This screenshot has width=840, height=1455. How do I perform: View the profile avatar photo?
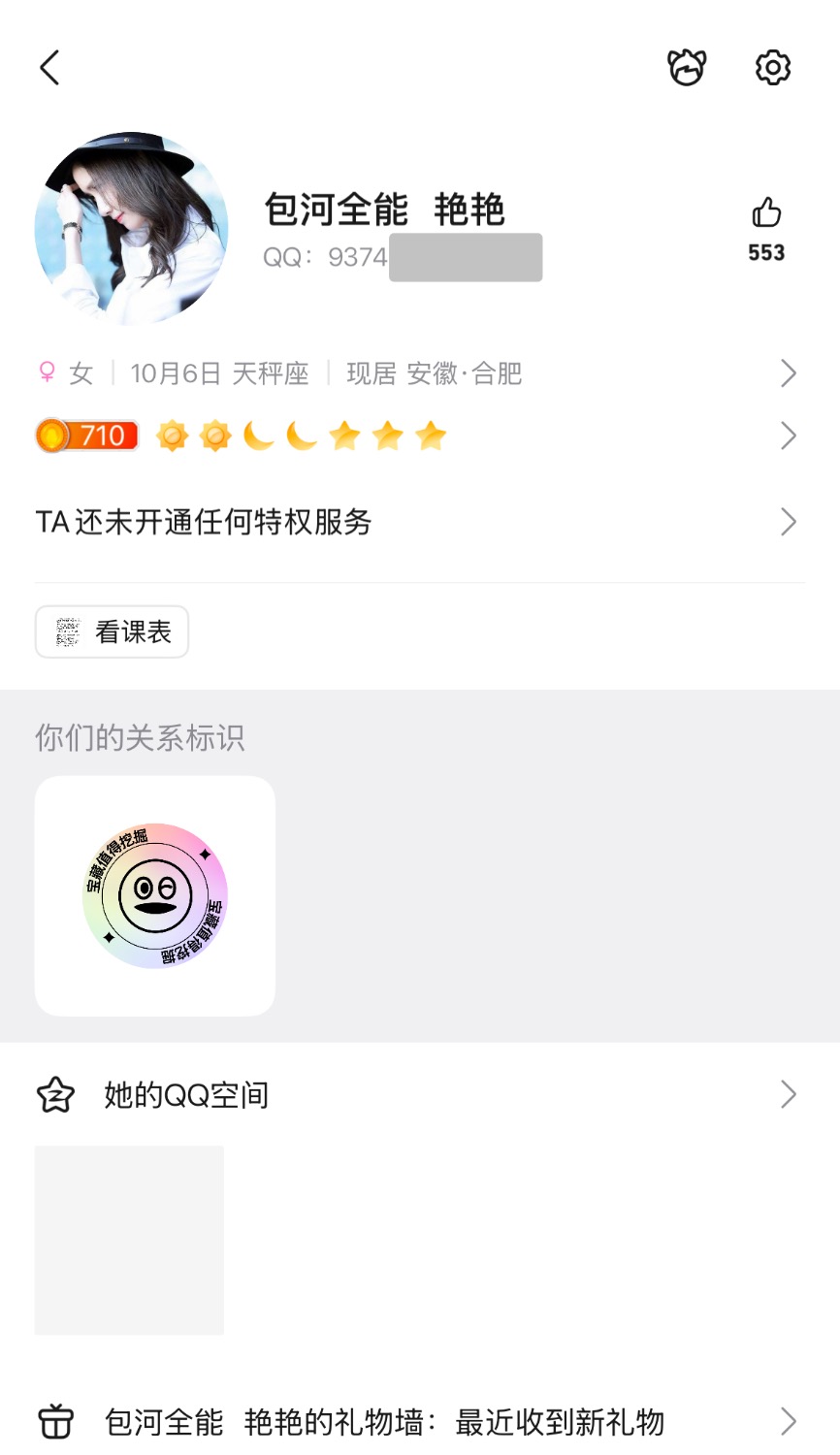tap(131, 229)
